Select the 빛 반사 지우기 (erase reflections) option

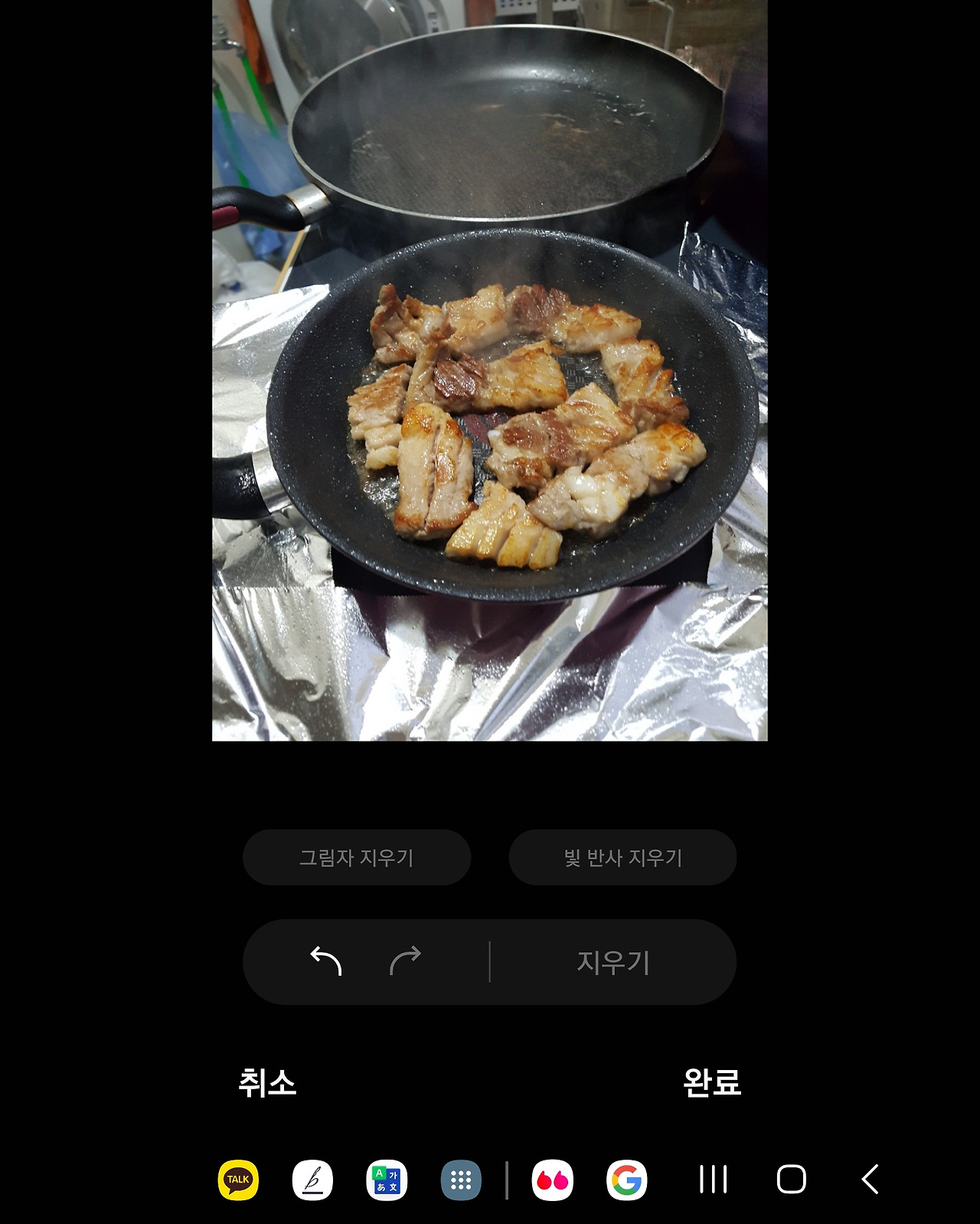click(622, 857)
